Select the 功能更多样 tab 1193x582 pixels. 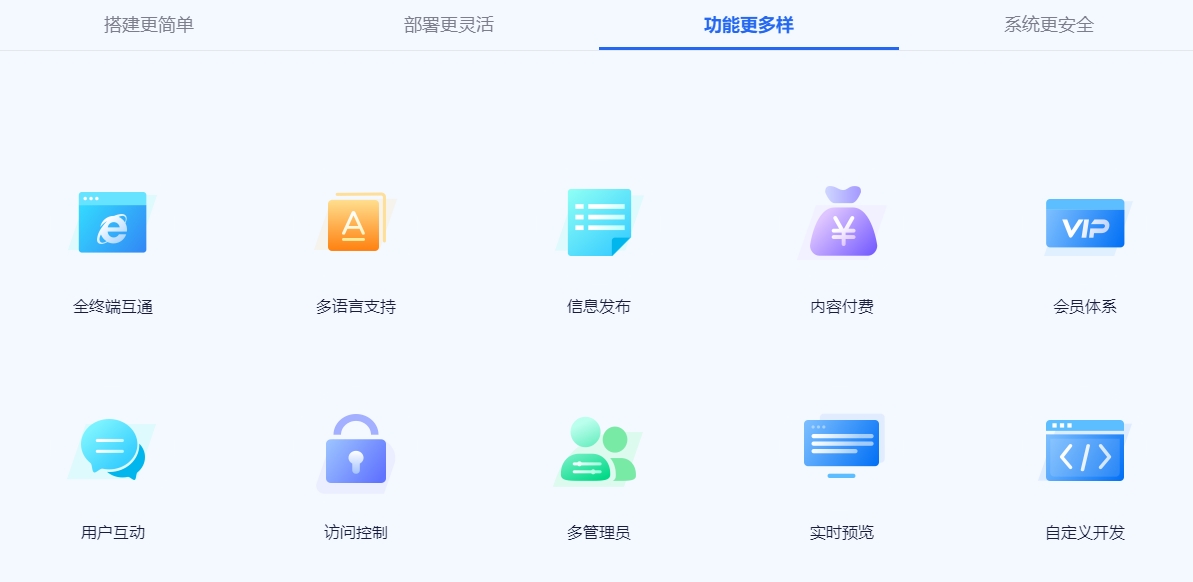[748, 25]
